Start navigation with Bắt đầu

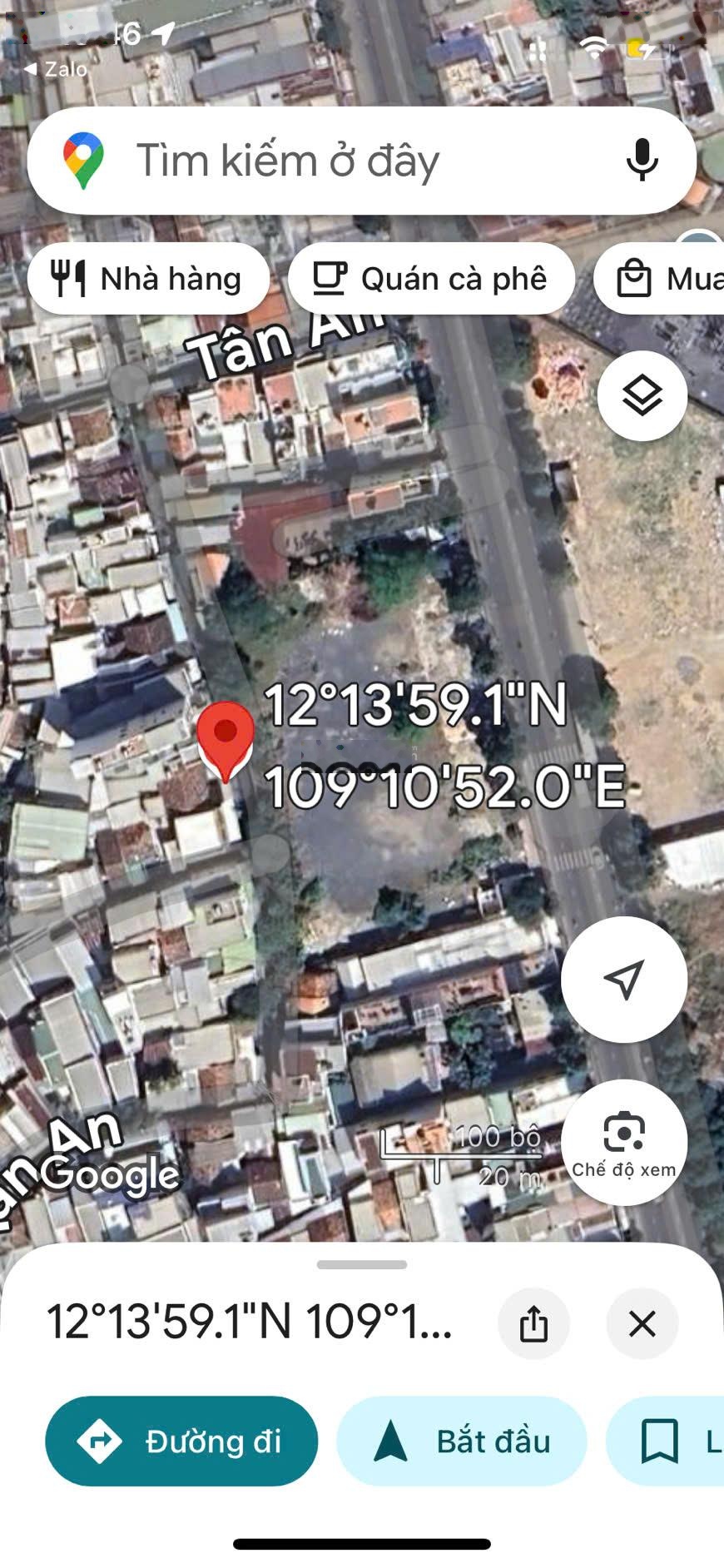462,1441
